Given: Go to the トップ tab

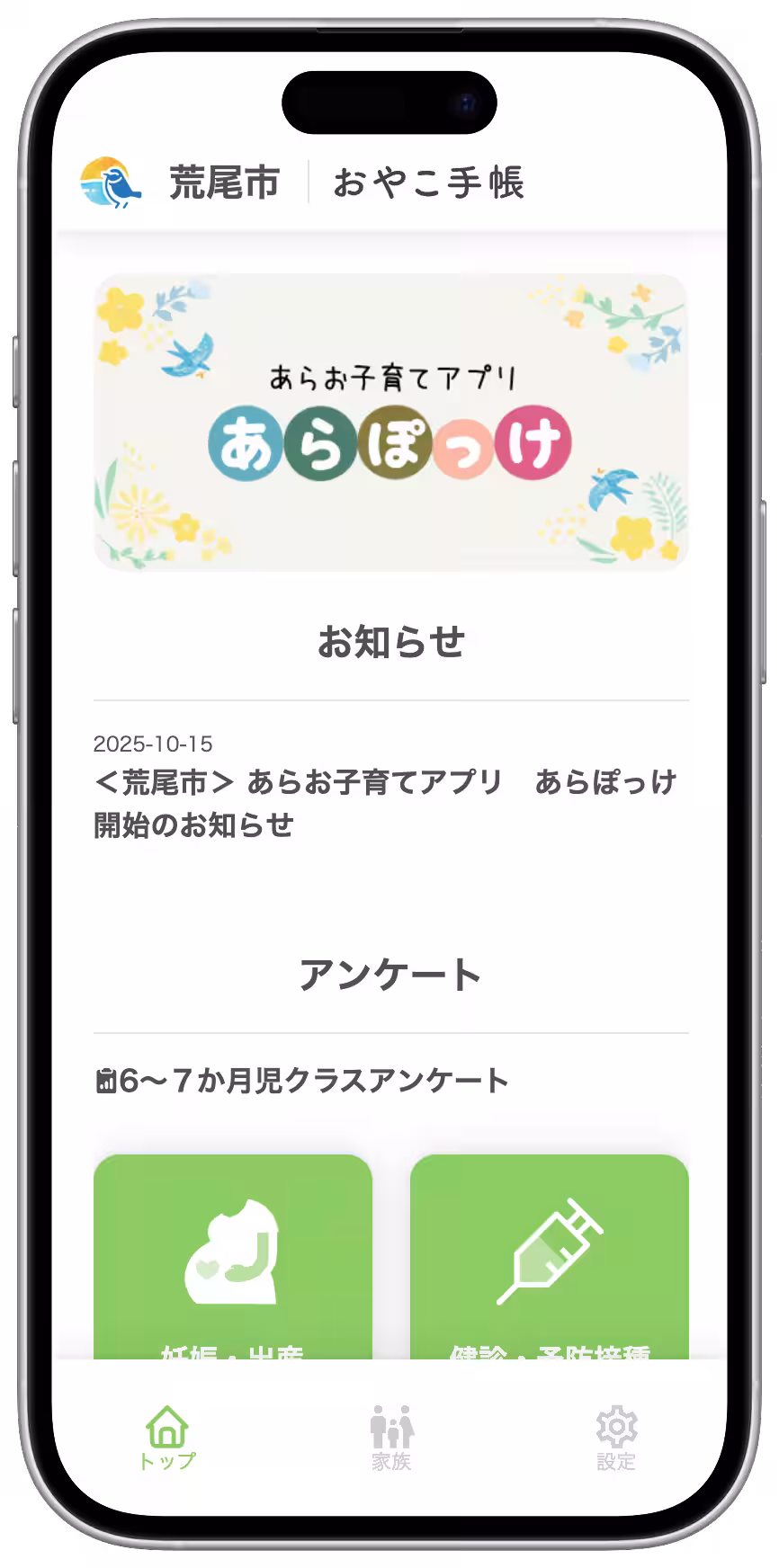Looking at the screenshot, I should pos(167,1437).
